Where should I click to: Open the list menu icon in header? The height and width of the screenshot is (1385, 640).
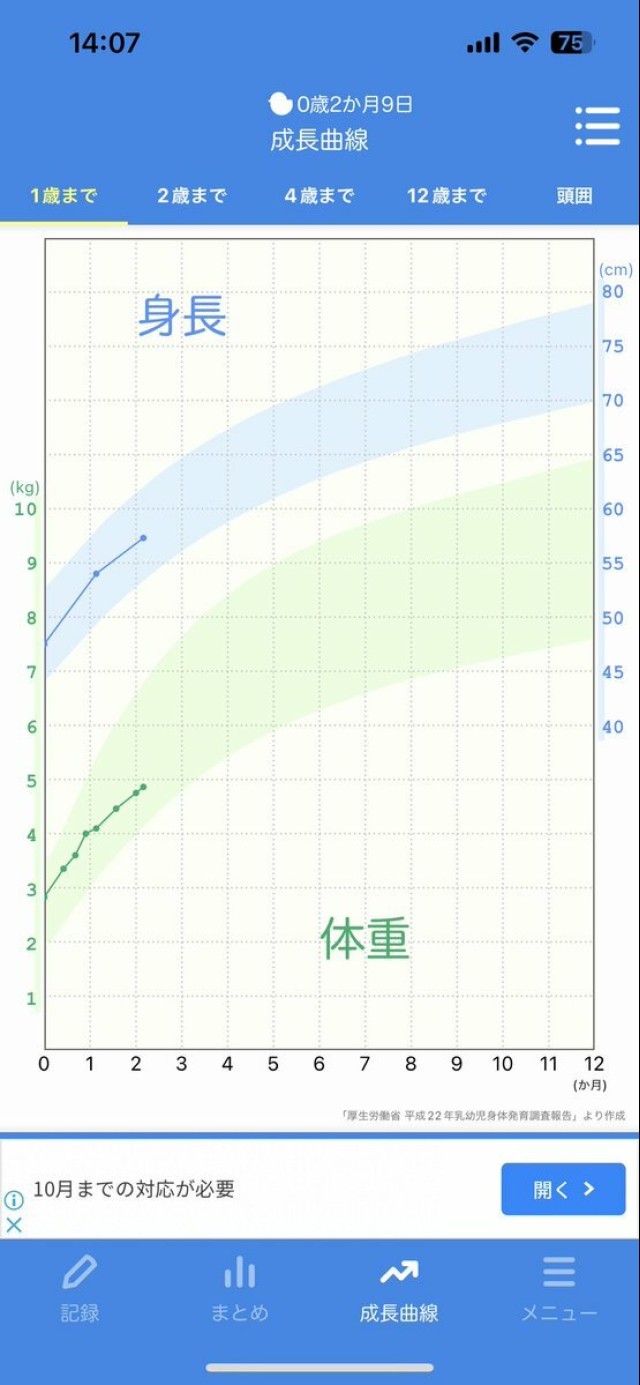coord(597,126)
